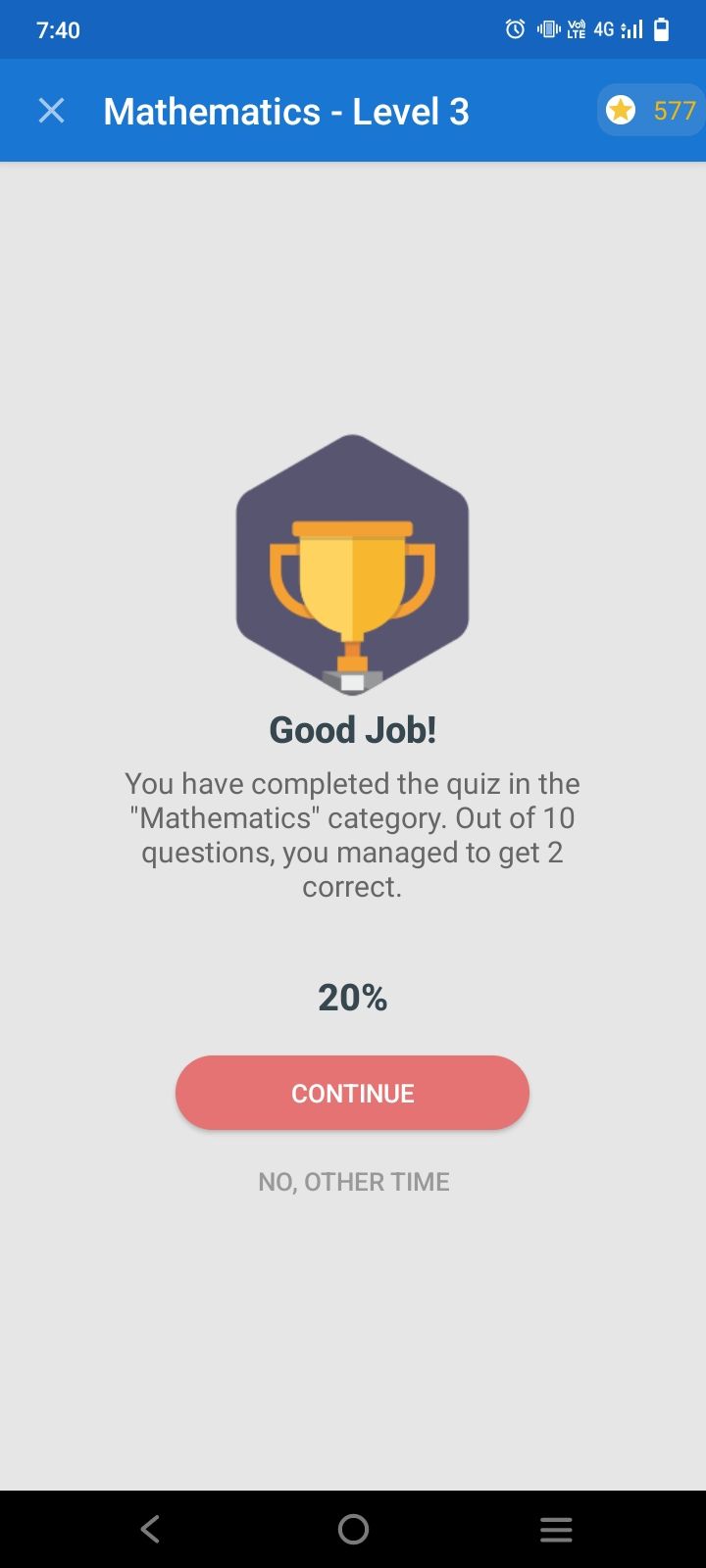The image size is (706, 1568).
Task: Tap the Continue button
Action: click(352, 1093)
